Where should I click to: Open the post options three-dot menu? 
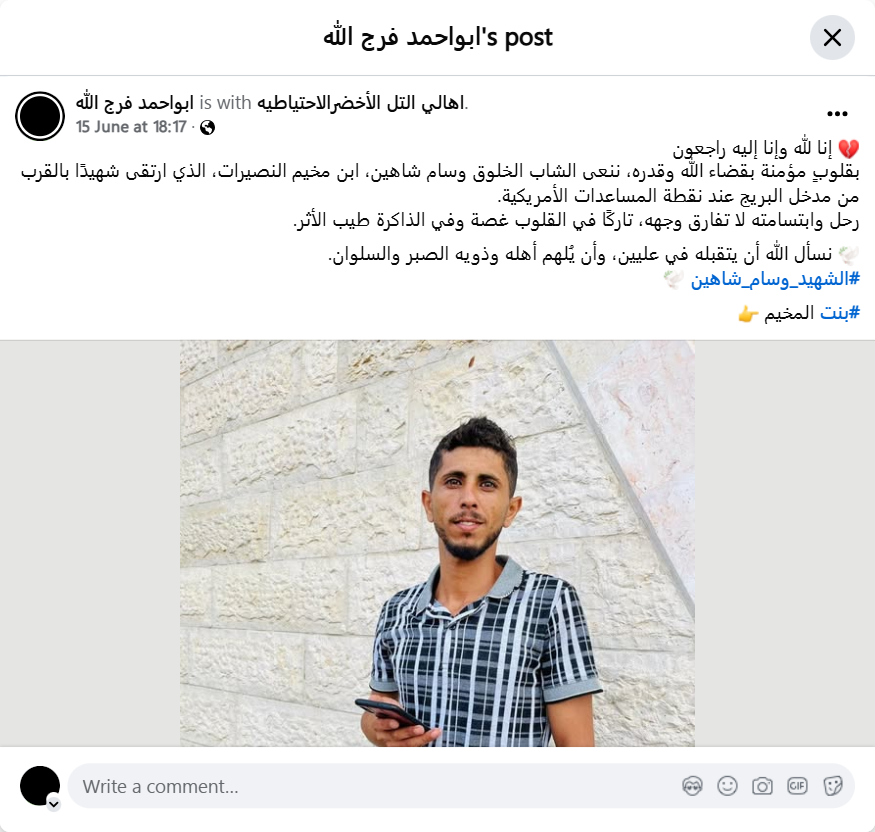[837, 115]
